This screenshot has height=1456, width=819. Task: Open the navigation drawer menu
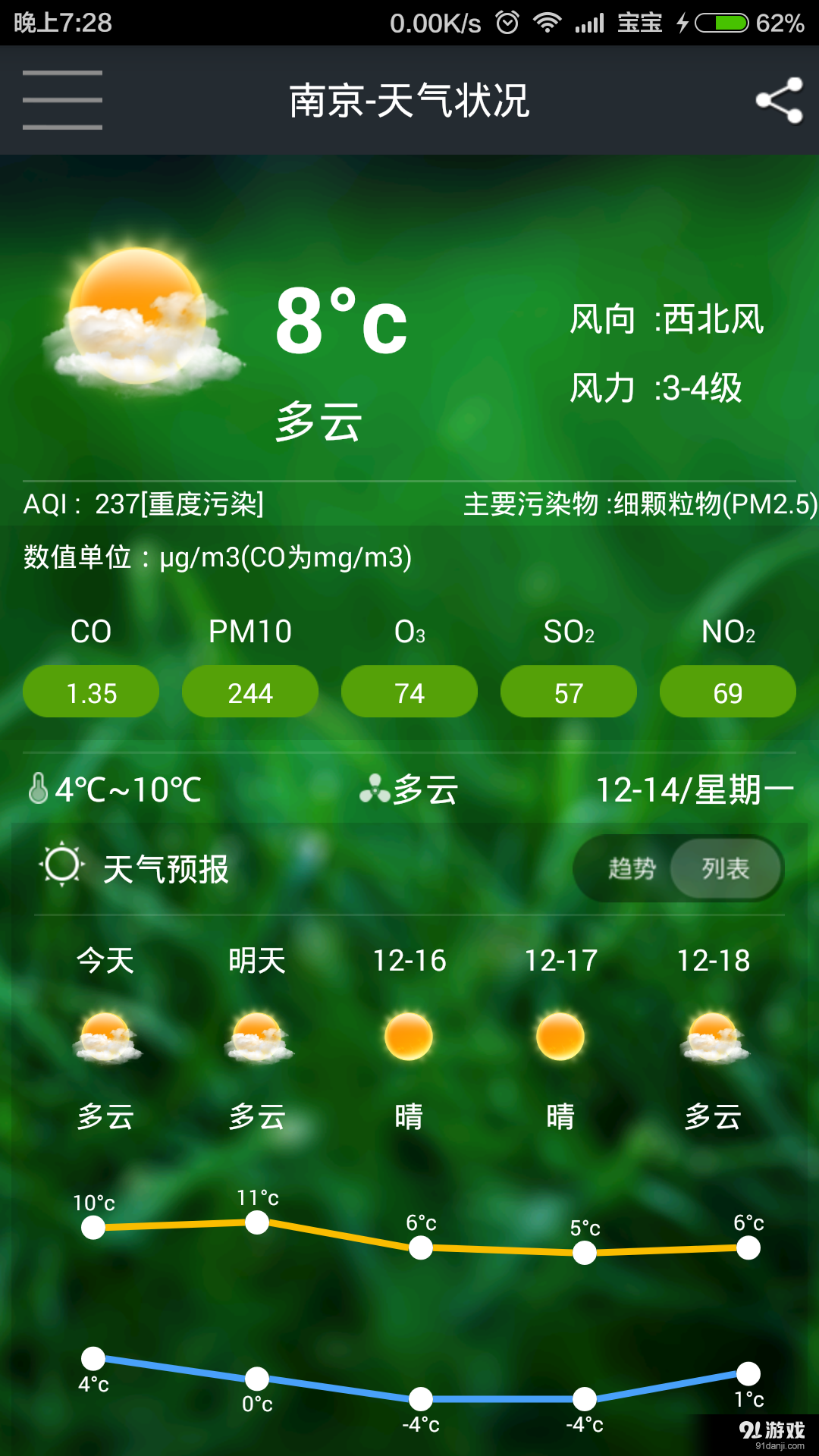[62, 99]
